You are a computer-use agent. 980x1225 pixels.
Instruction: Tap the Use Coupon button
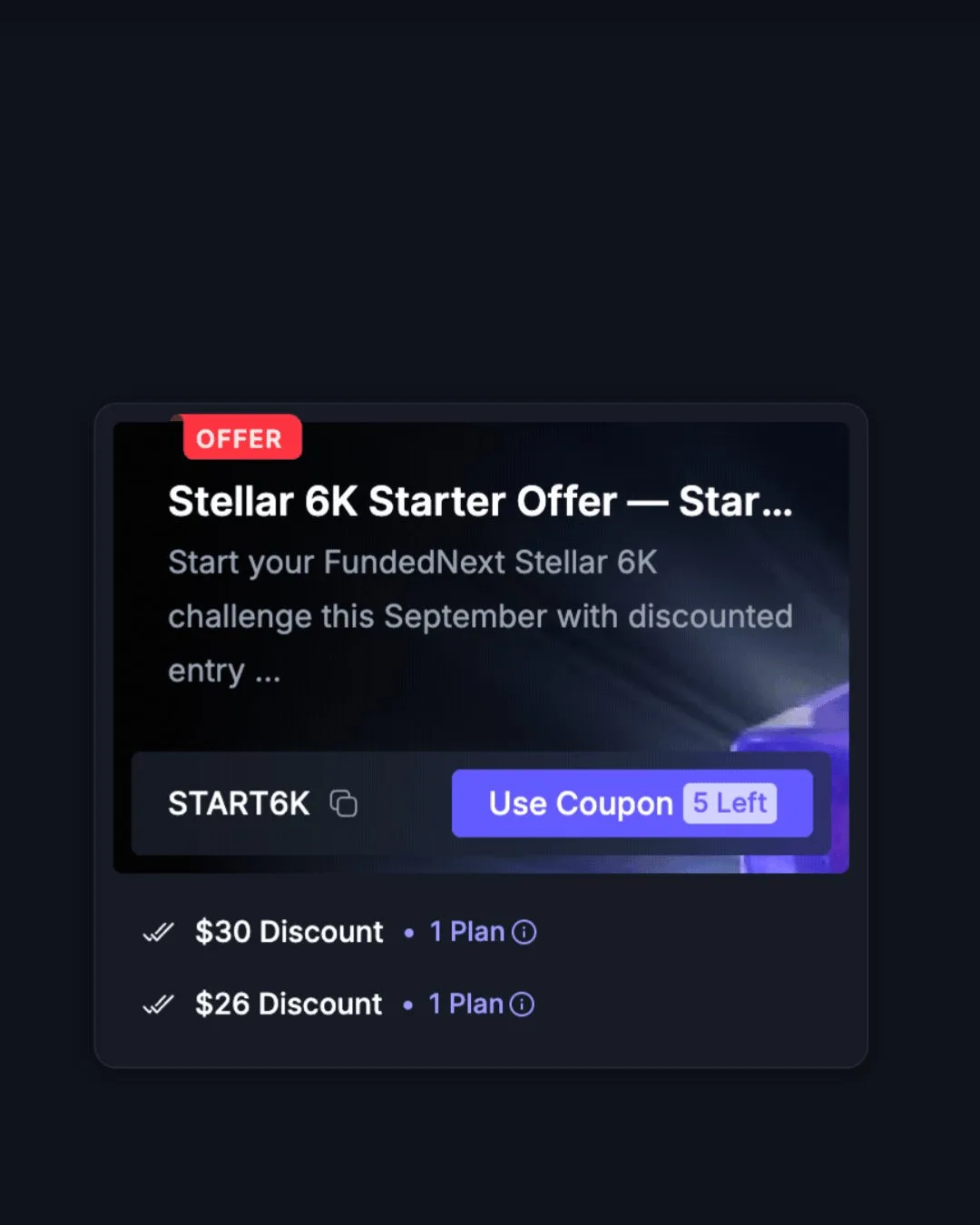(632, 803)
